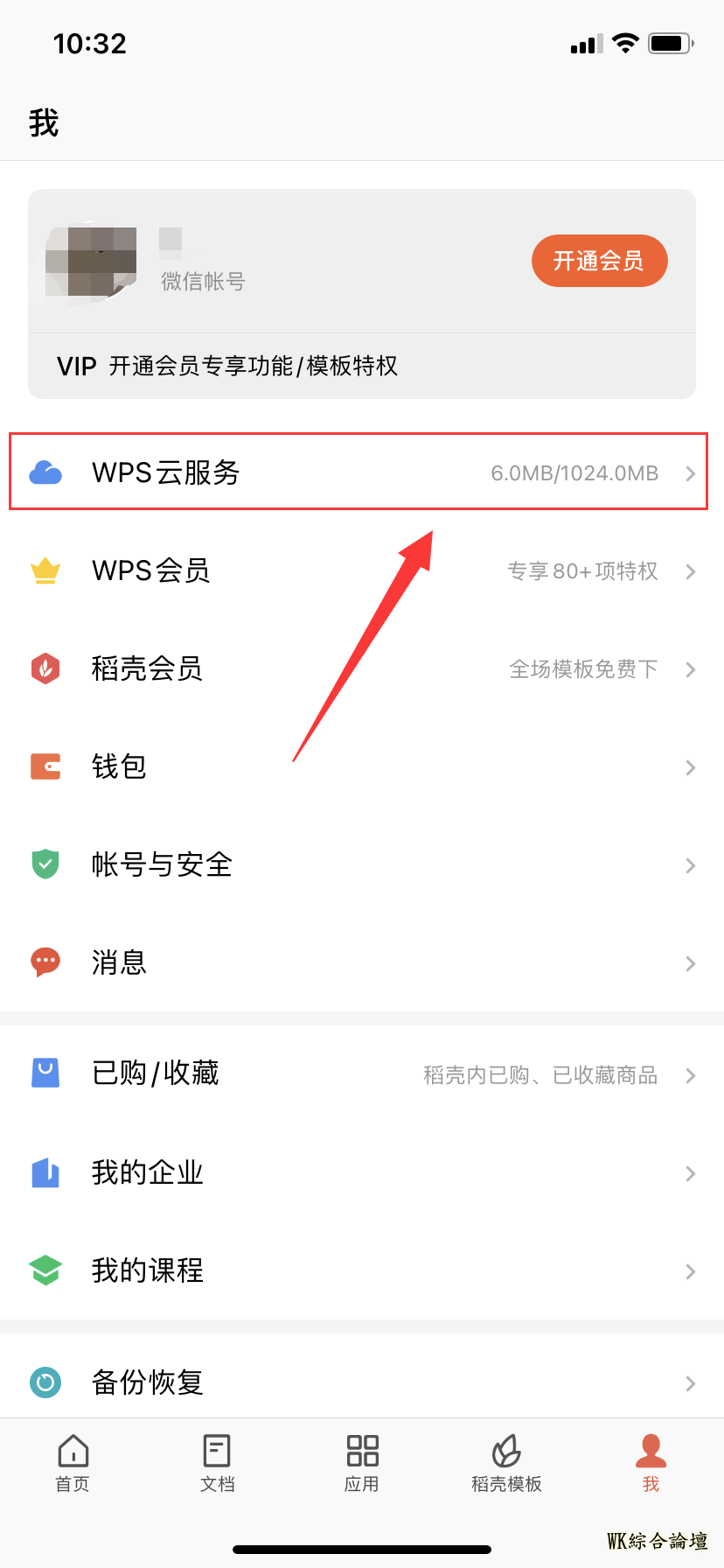Viewport: 724px width, 1568px height.
Task: Switch to the 稻壳模板 tab
Action: (x=506, y=1463)
